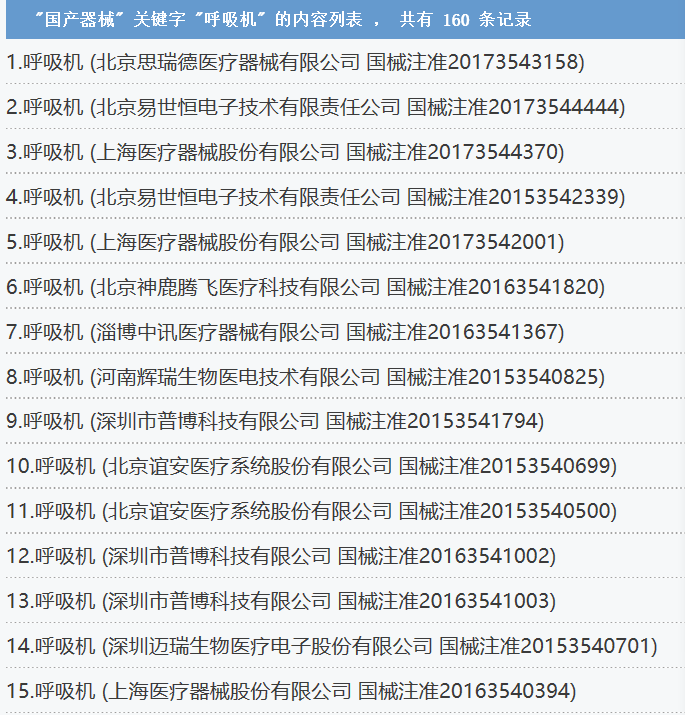
Task: Open record 10 with 国械注准20153540699
Action: coord(311,466)
